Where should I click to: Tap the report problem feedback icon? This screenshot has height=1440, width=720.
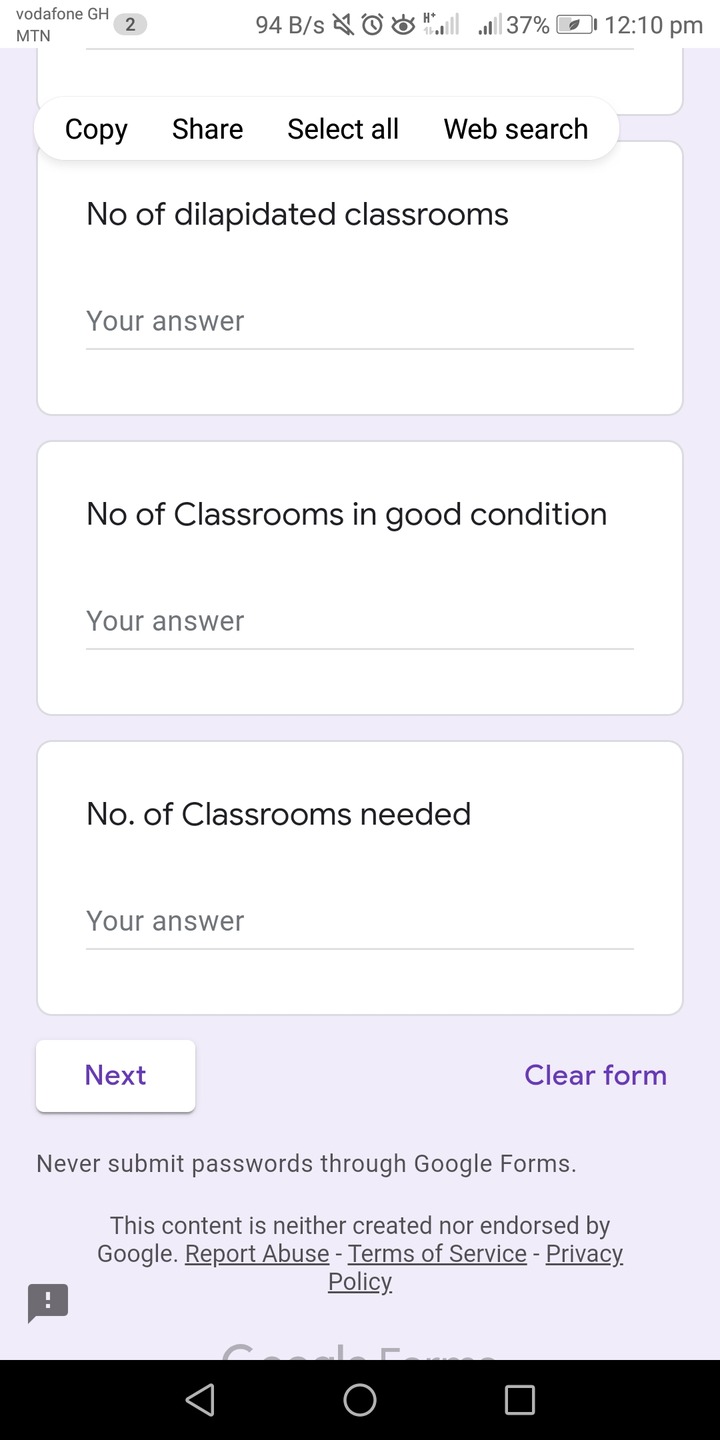48,1303
